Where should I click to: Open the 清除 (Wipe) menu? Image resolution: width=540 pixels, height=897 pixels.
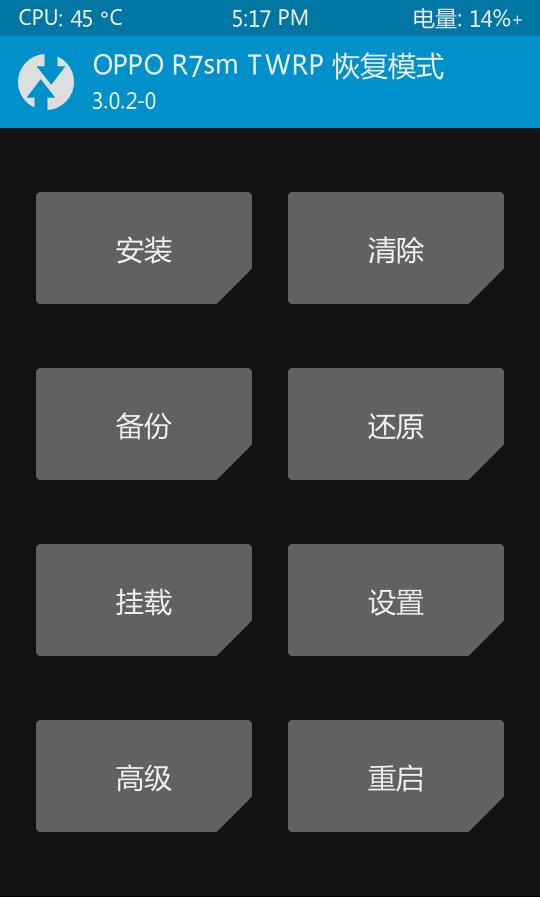[x=396, y=248]
